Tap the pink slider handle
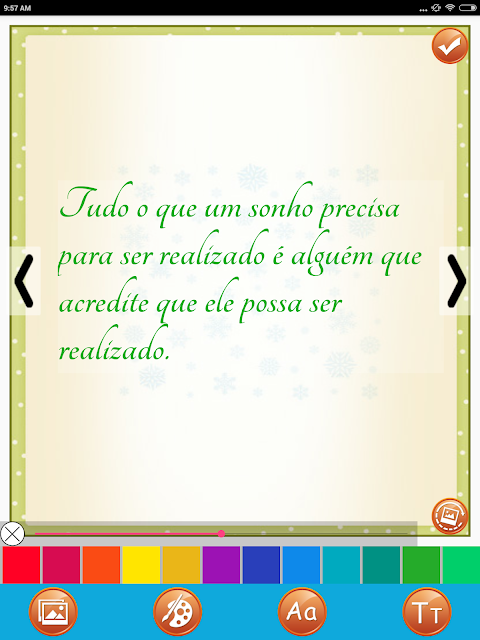The image size is (480, 640). click(221, 533)
